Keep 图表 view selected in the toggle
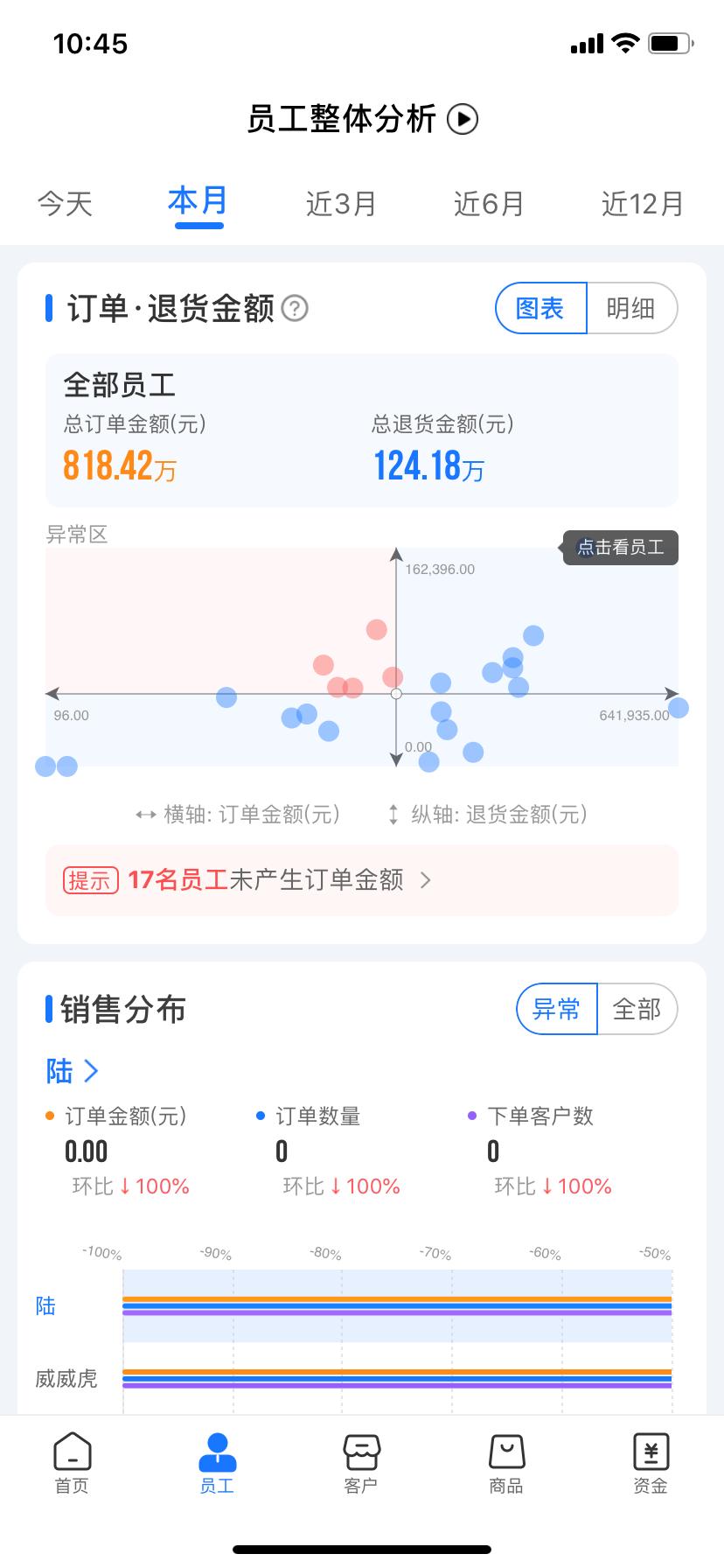Screen dimensions: 724x1568 tap(540, 308)
